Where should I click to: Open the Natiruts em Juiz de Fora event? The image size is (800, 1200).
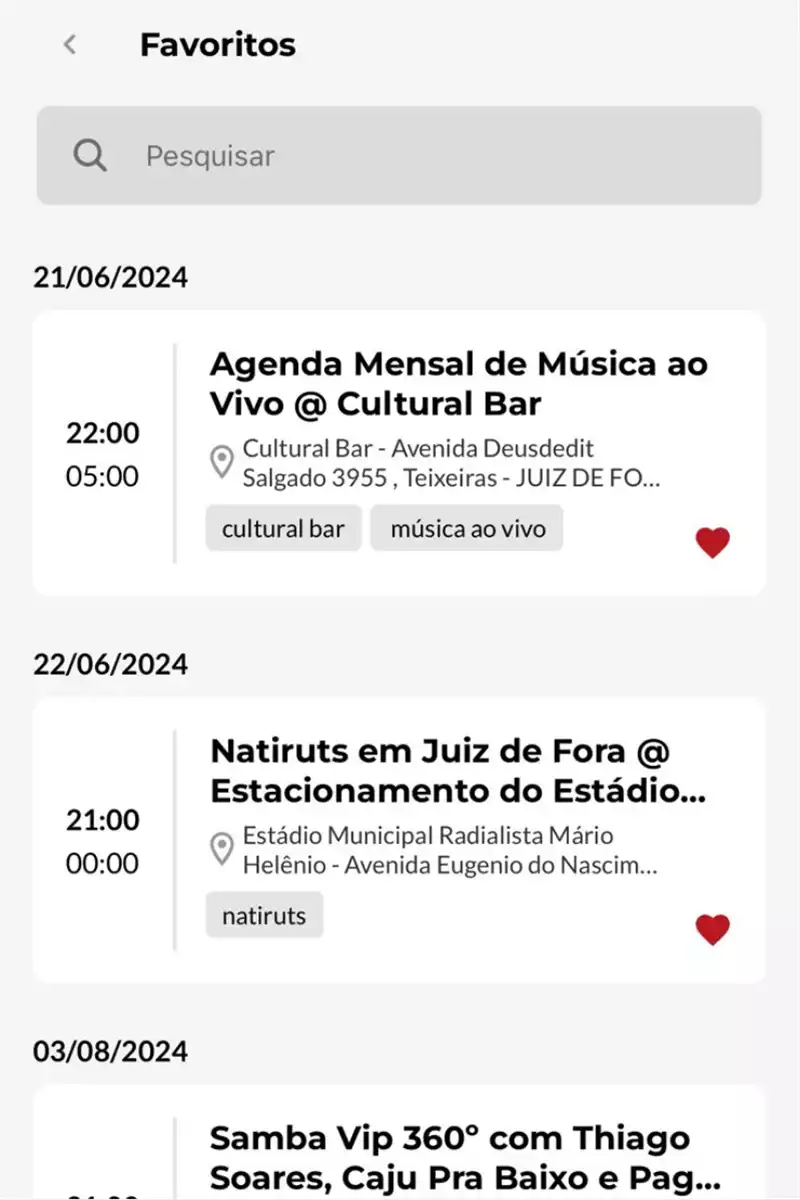[x=458, y=771]
